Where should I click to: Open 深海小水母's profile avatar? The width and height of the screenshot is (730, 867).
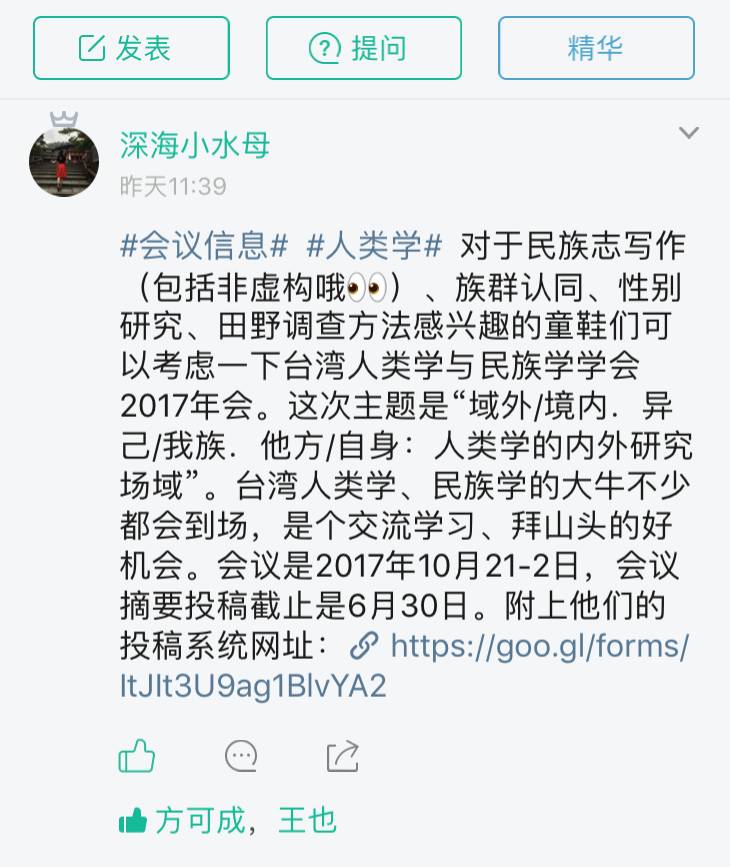(65, 161)
